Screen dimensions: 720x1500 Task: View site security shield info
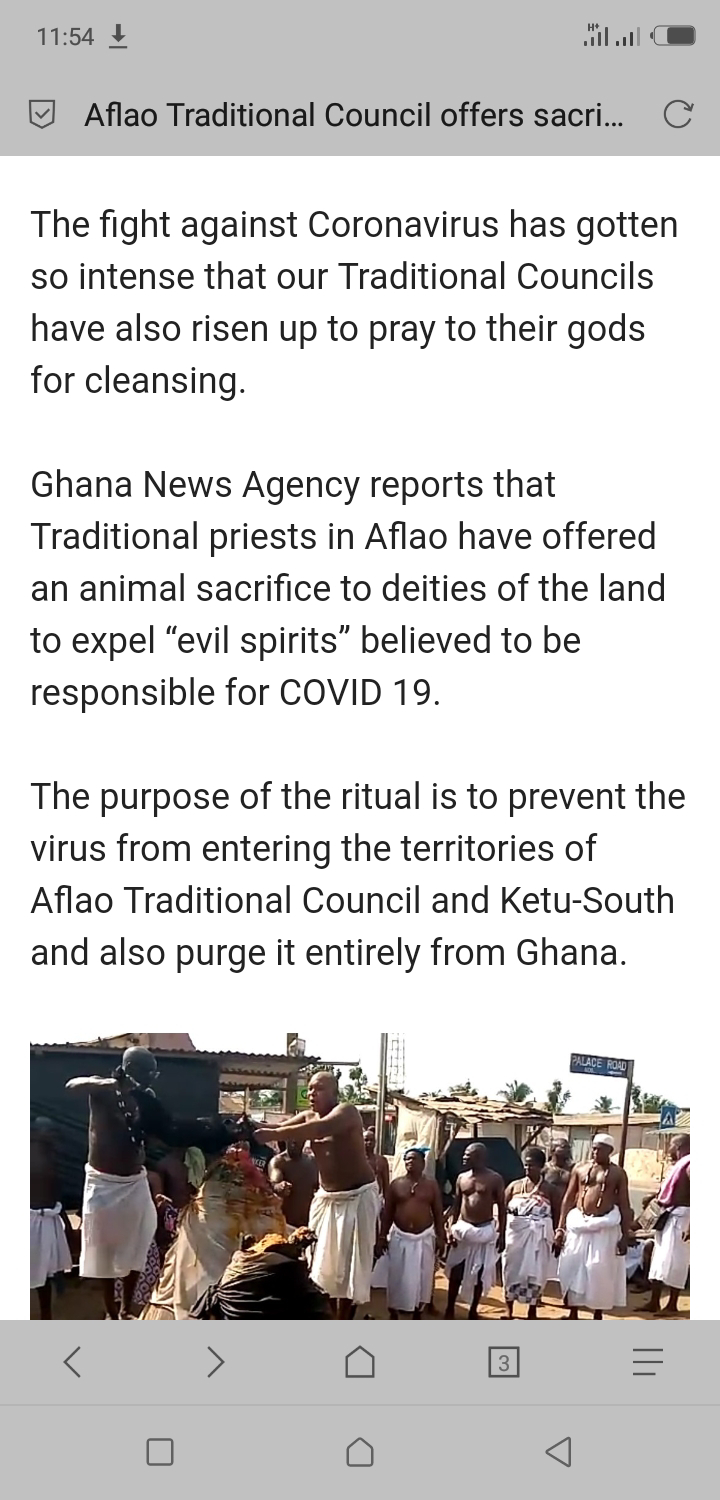(x=41, y=117)
